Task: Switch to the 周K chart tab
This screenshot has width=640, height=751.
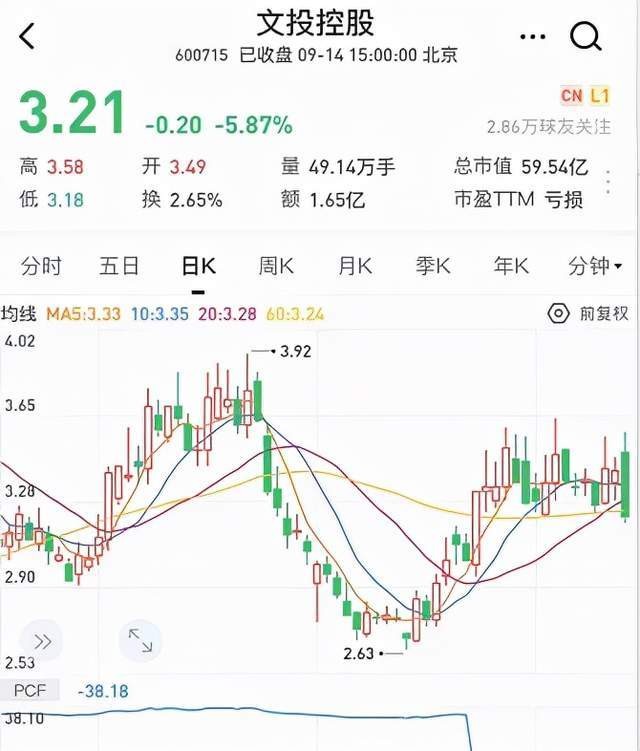Action: [x=276, y=266]
